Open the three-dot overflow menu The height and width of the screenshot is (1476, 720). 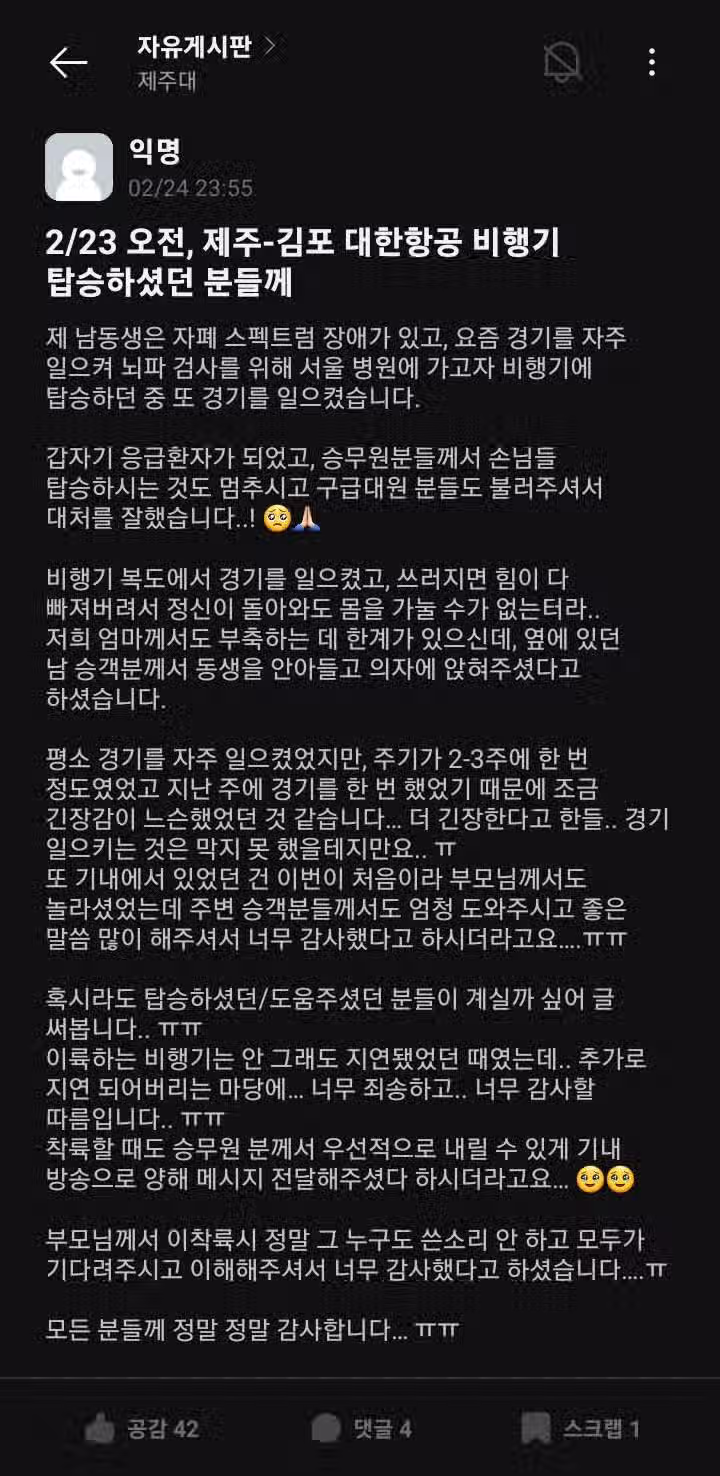(x=652, y=63)
